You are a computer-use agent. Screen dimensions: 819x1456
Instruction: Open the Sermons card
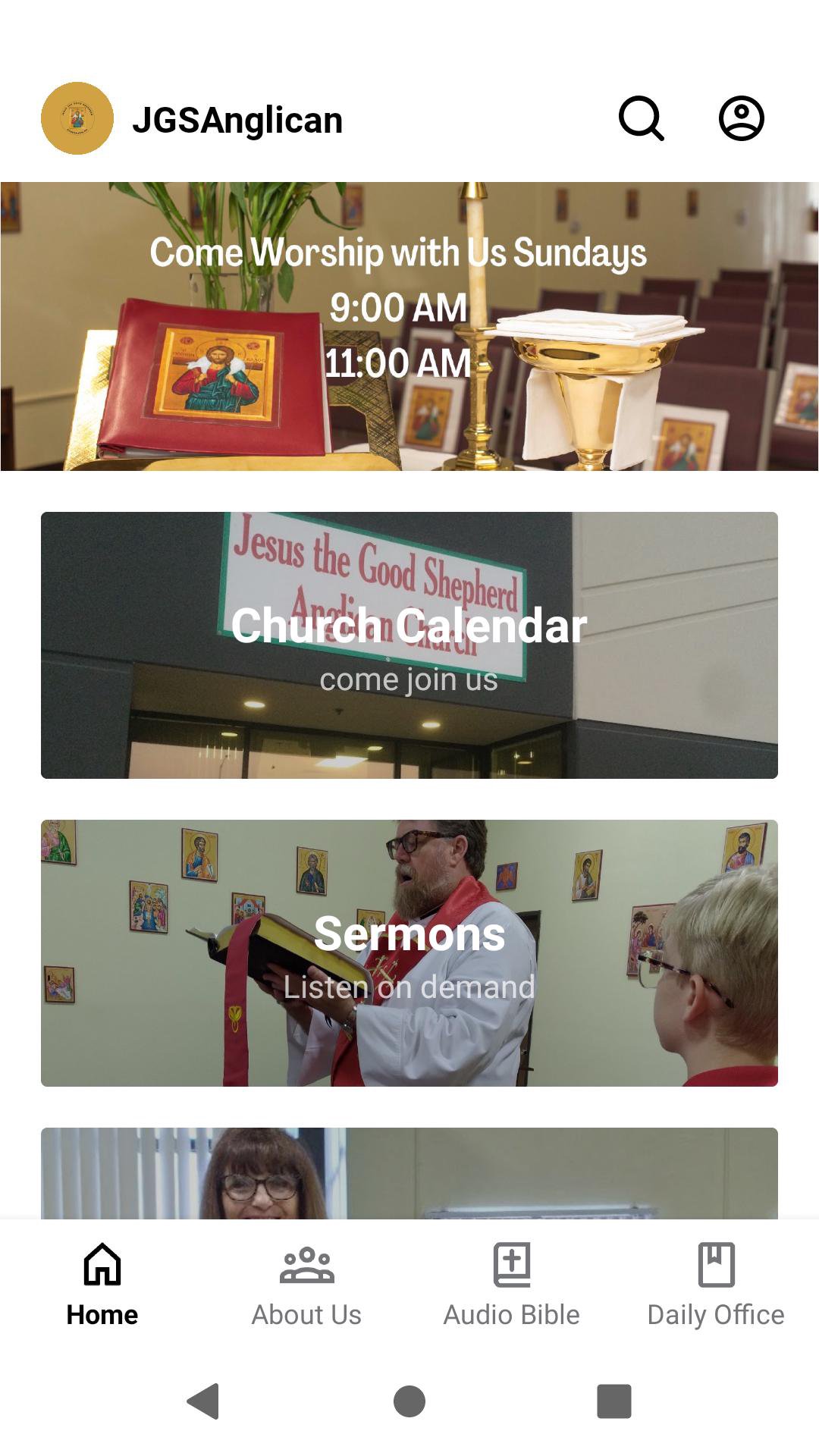click(409, 952)
